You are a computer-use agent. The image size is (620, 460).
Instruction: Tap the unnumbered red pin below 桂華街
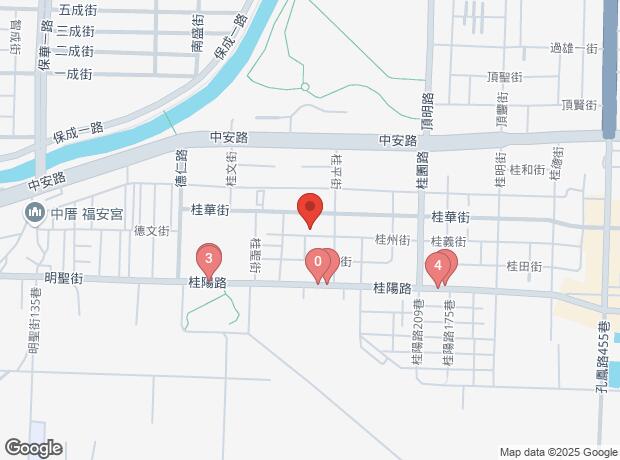[310, 210]
